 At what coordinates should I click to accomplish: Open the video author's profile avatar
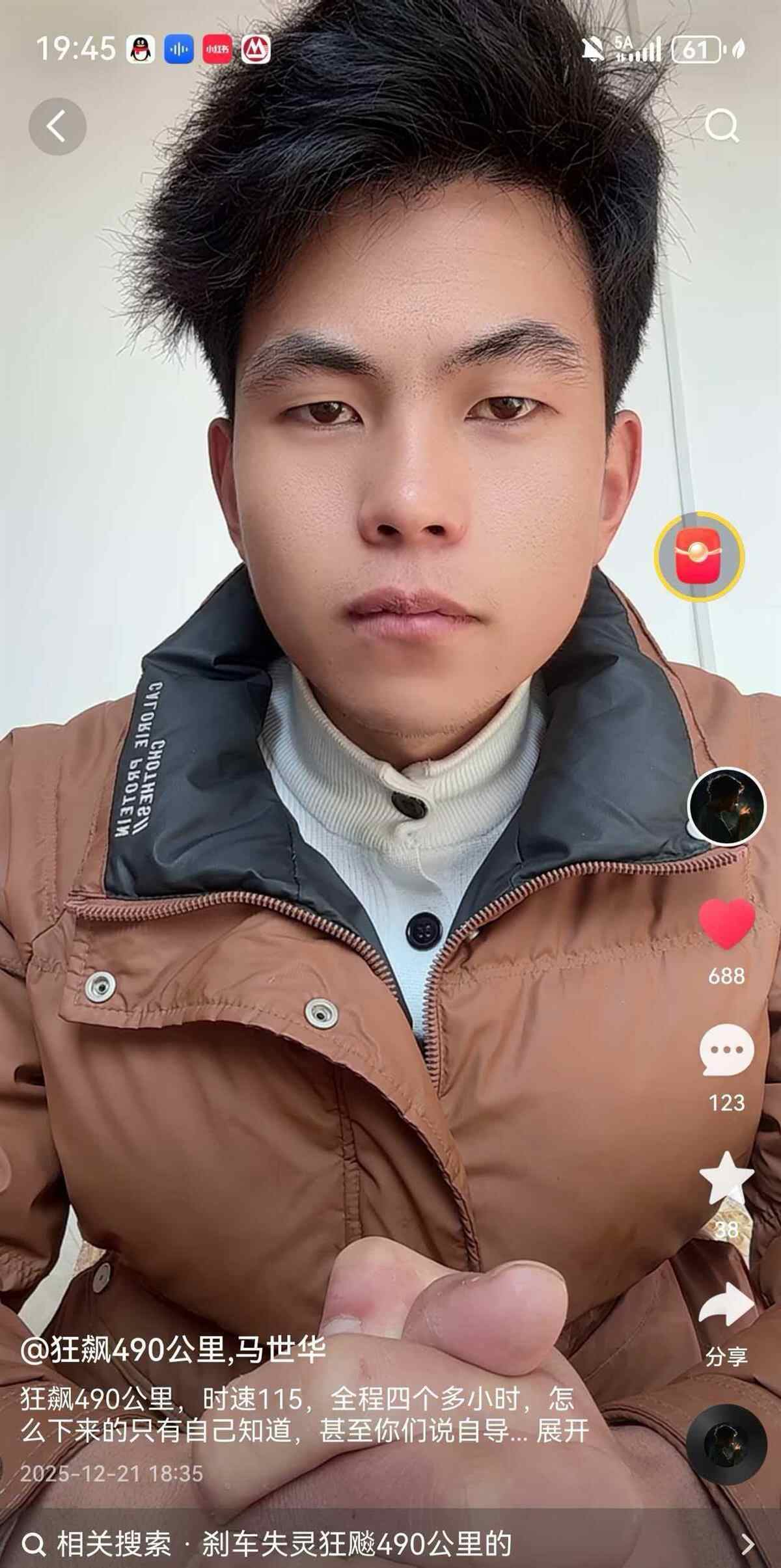click(726, 805)
